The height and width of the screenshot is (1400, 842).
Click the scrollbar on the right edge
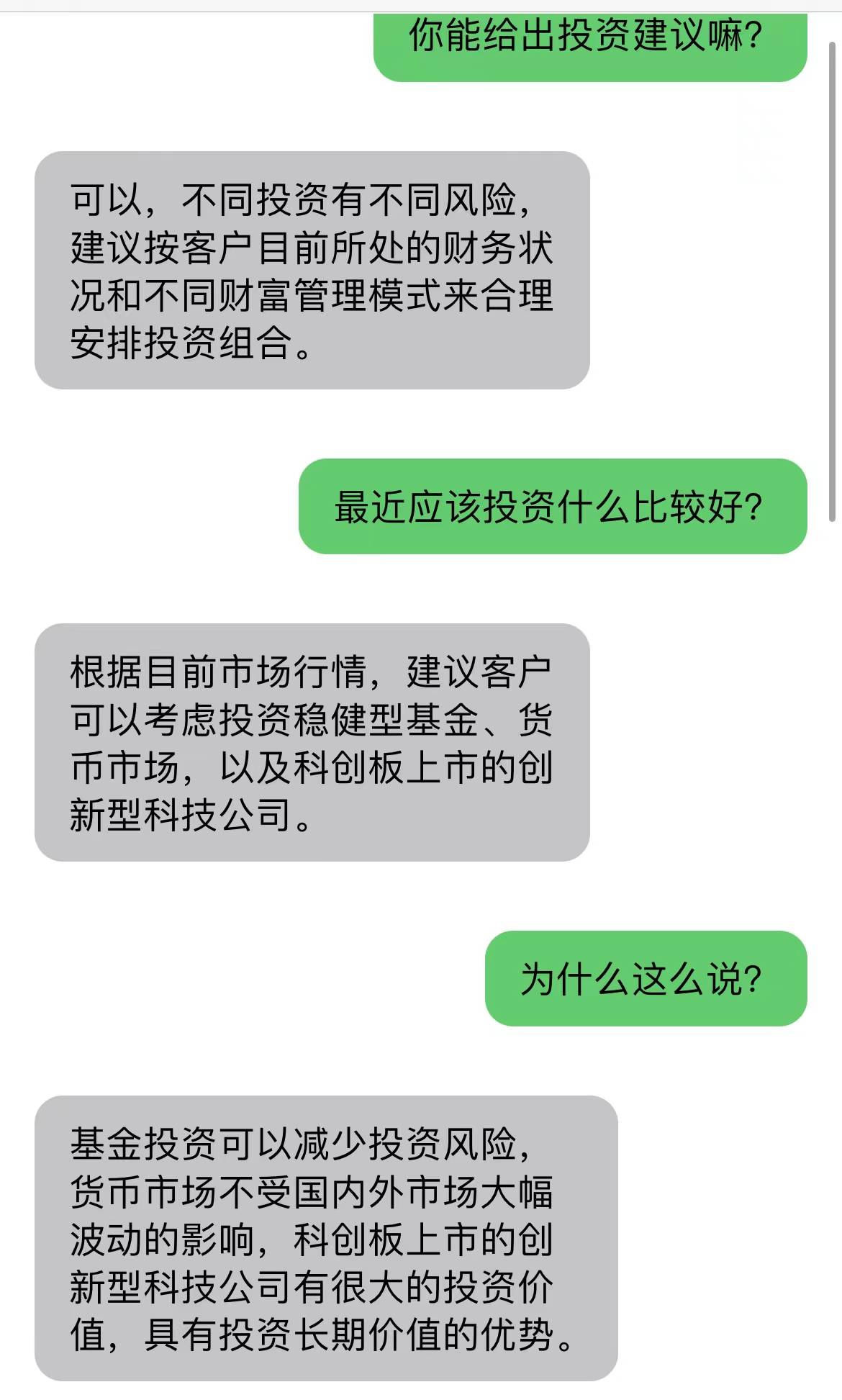click(833, 288)
